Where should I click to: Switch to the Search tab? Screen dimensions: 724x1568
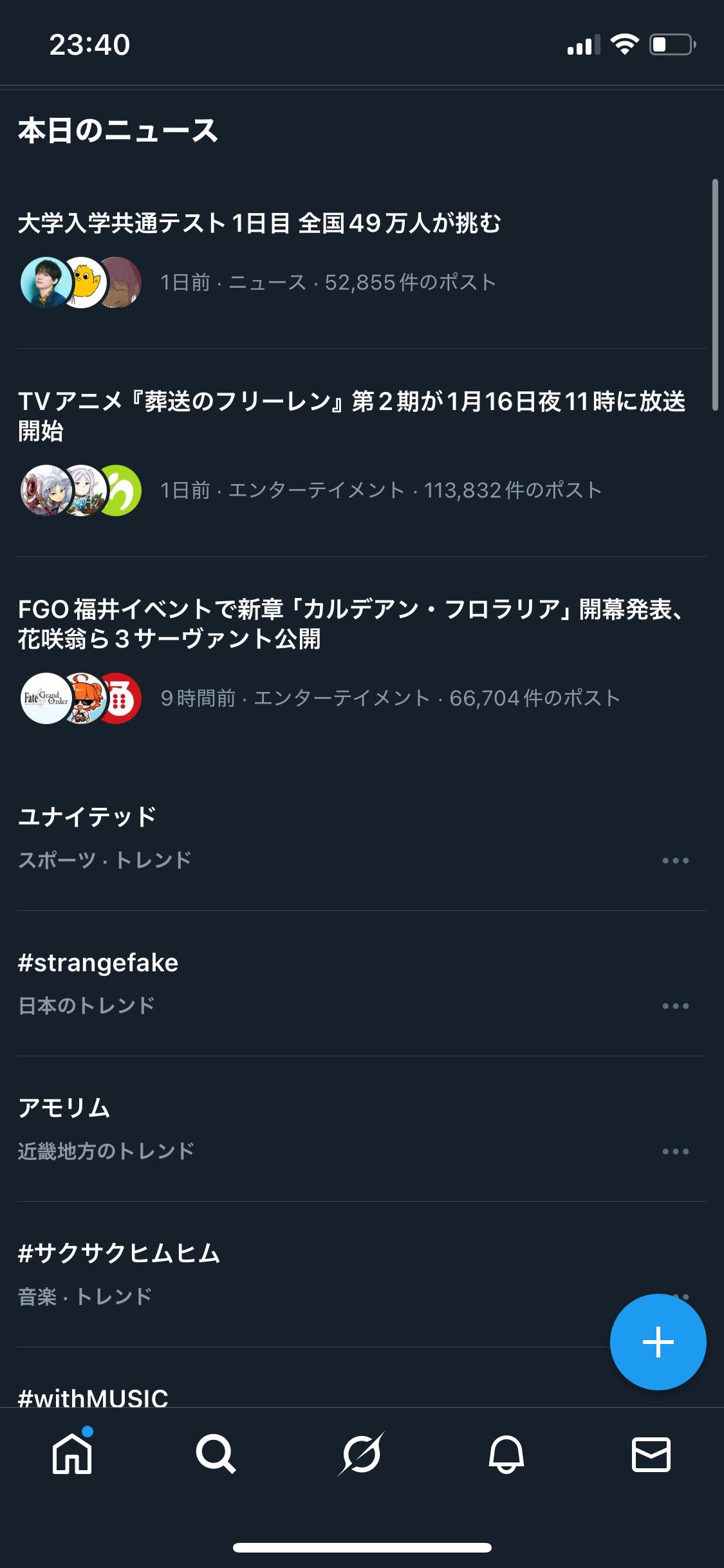pyautogui.click(x=216, y=1455)
